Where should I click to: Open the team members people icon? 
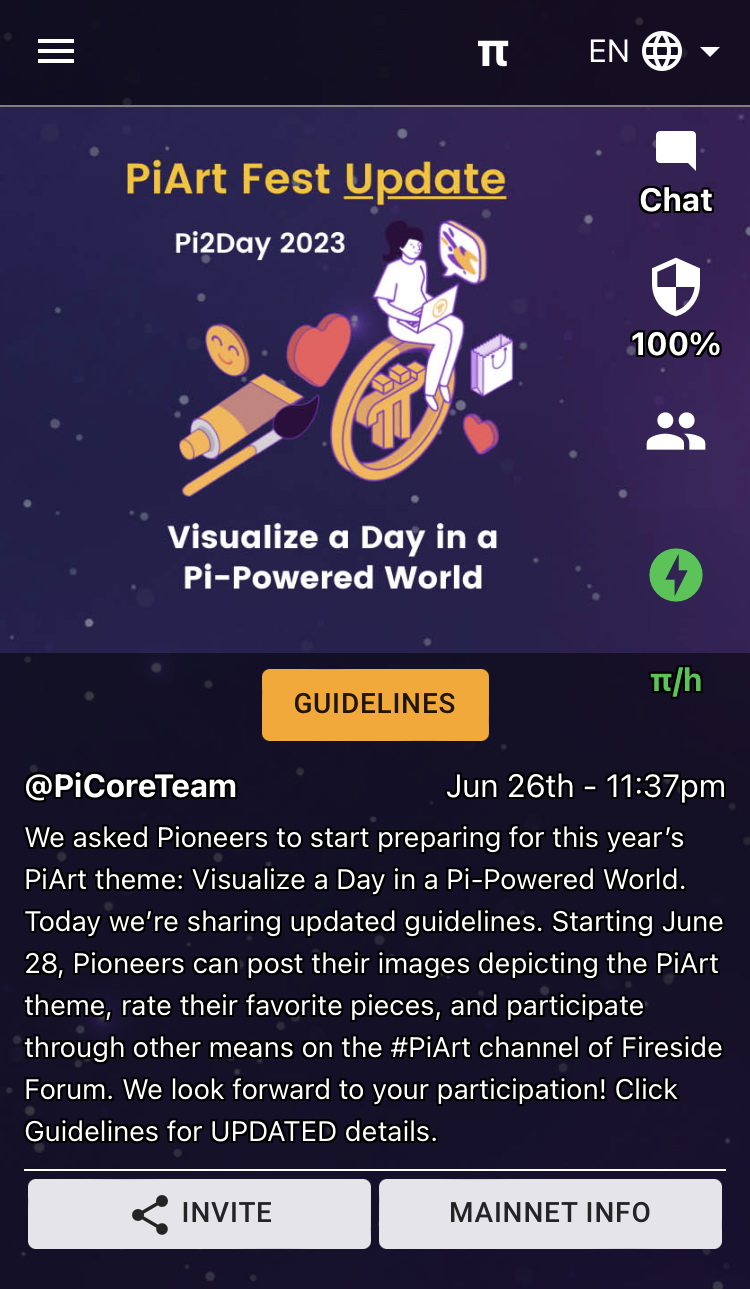(x=676, y=431)
